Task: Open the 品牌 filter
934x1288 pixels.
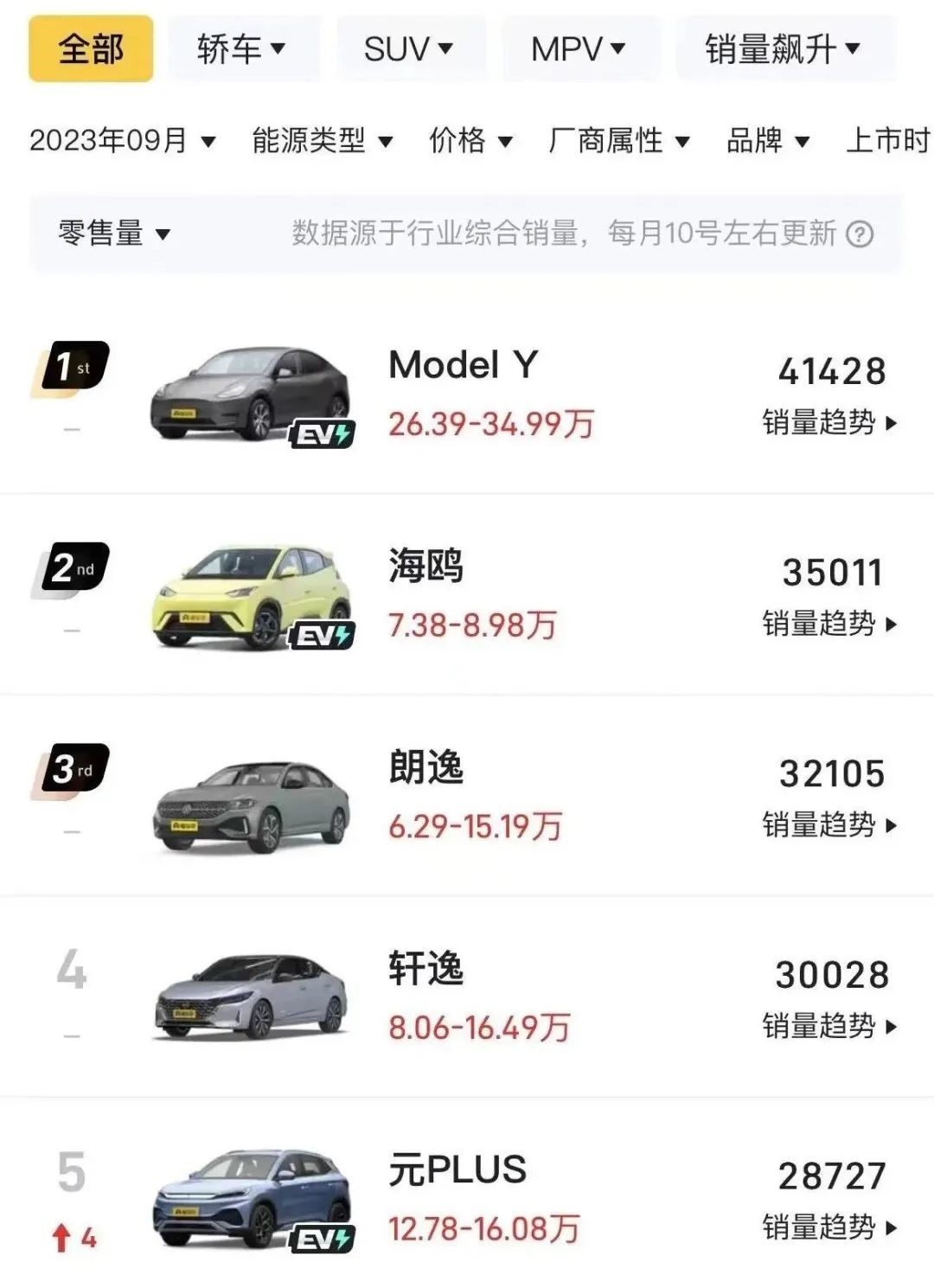Action: pos(768,140)
